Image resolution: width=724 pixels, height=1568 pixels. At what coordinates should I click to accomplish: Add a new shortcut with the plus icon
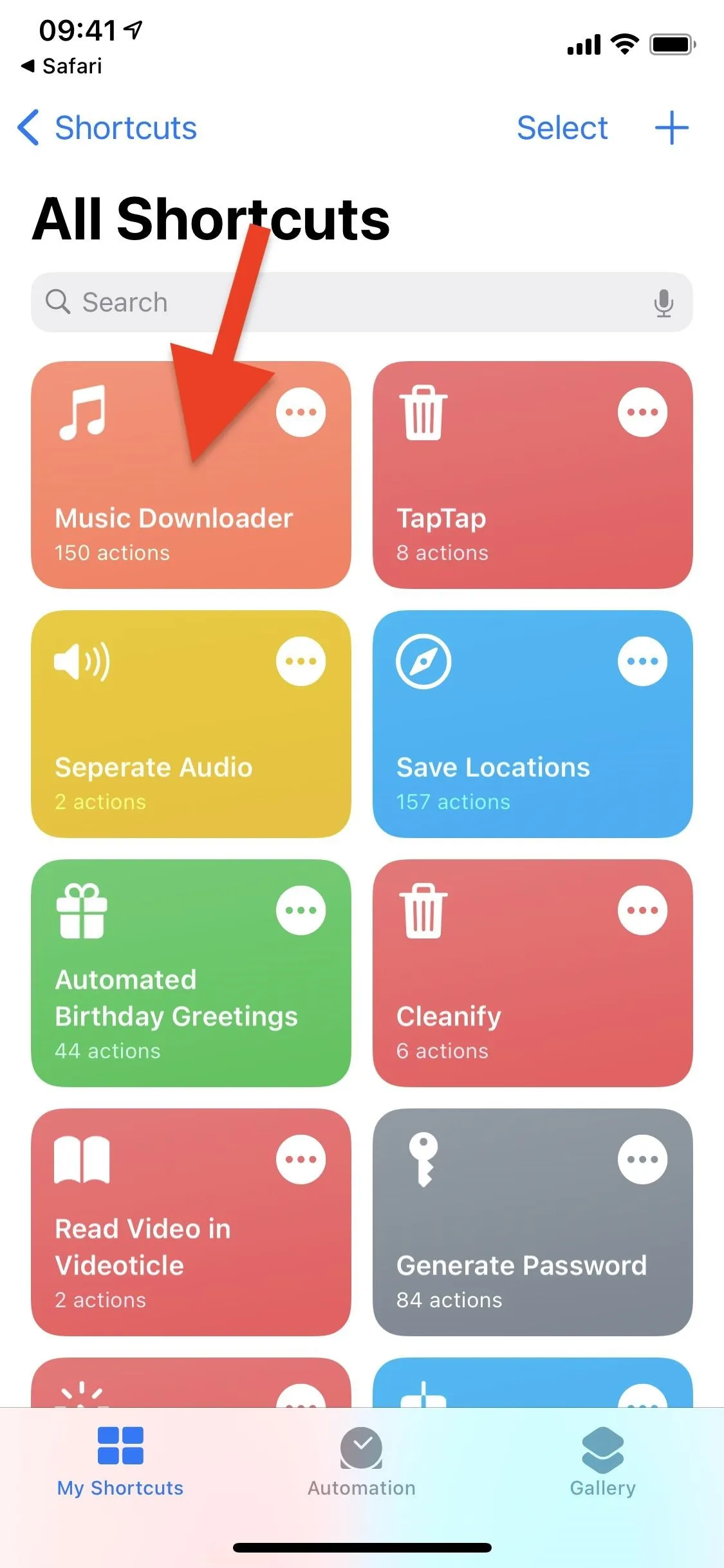(671, 127)
